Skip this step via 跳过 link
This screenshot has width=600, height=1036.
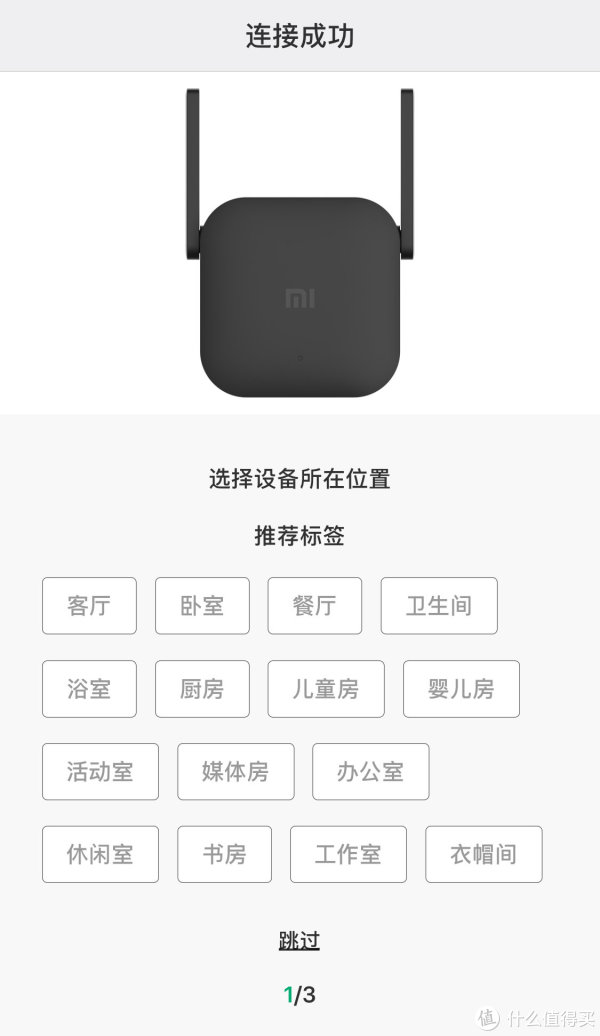pyautogui.click(x=299, y=940)
